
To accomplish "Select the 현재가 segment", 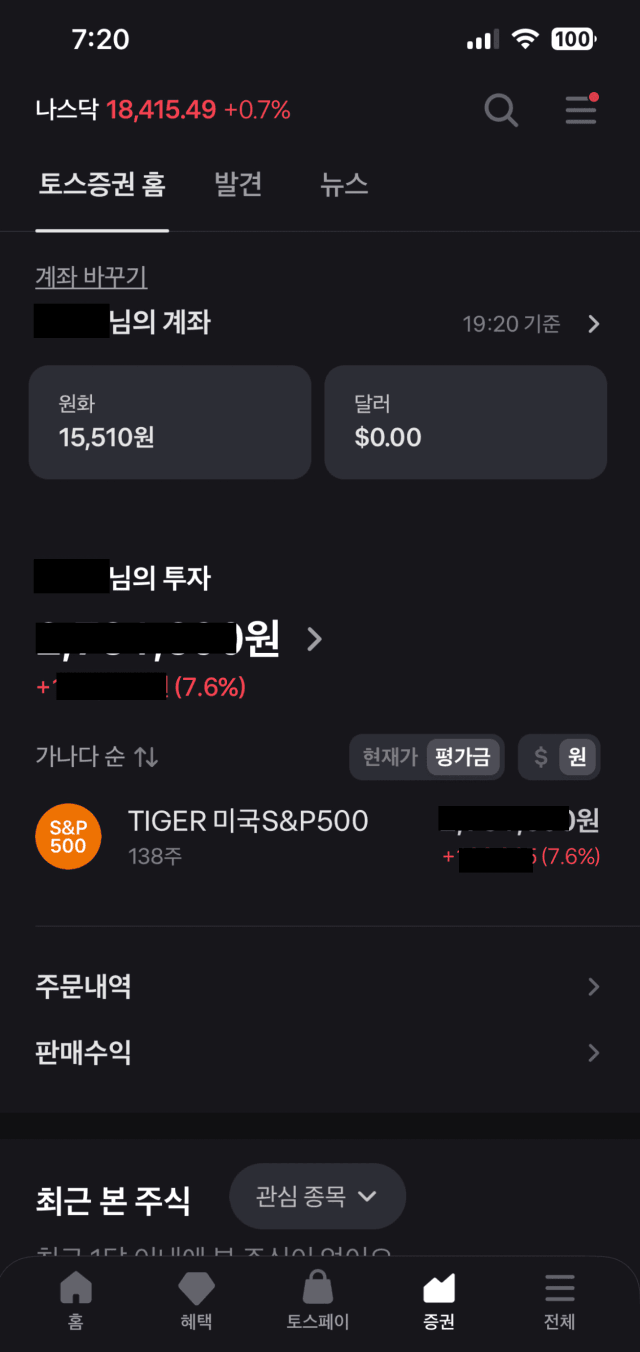I will point(390,757).
